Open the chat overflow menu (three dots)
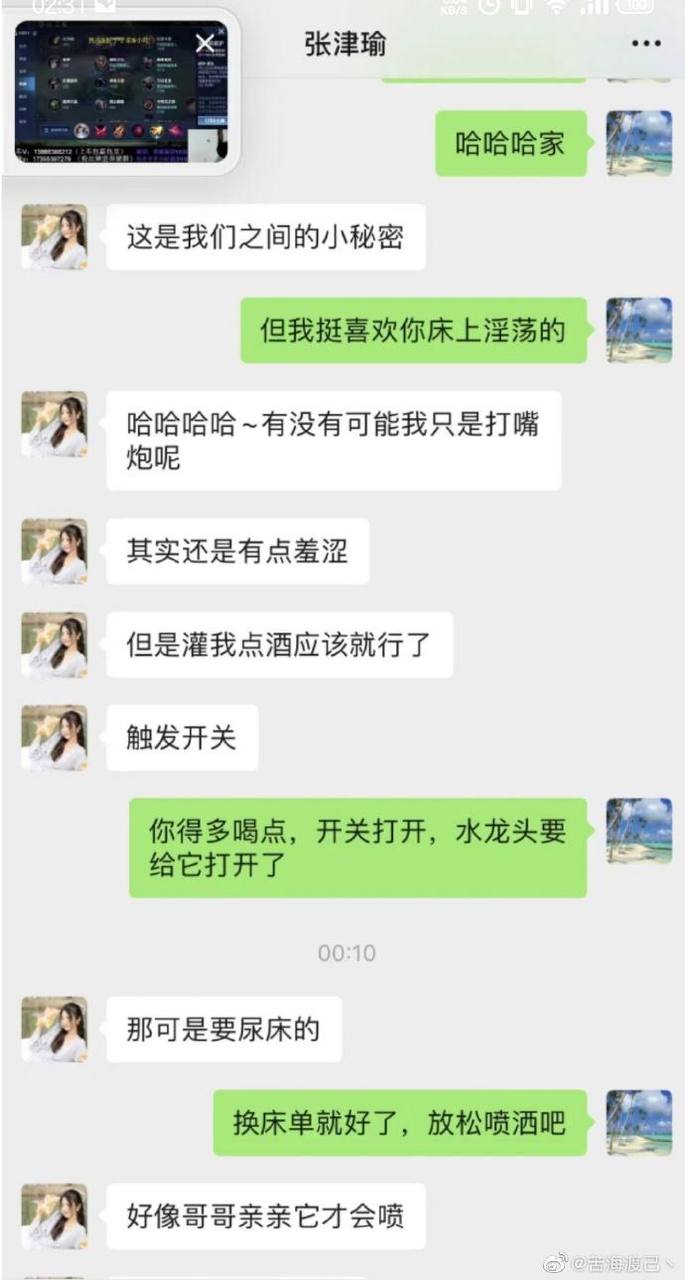The width and height of the screenshot is (685, 1280). (646, 44)
